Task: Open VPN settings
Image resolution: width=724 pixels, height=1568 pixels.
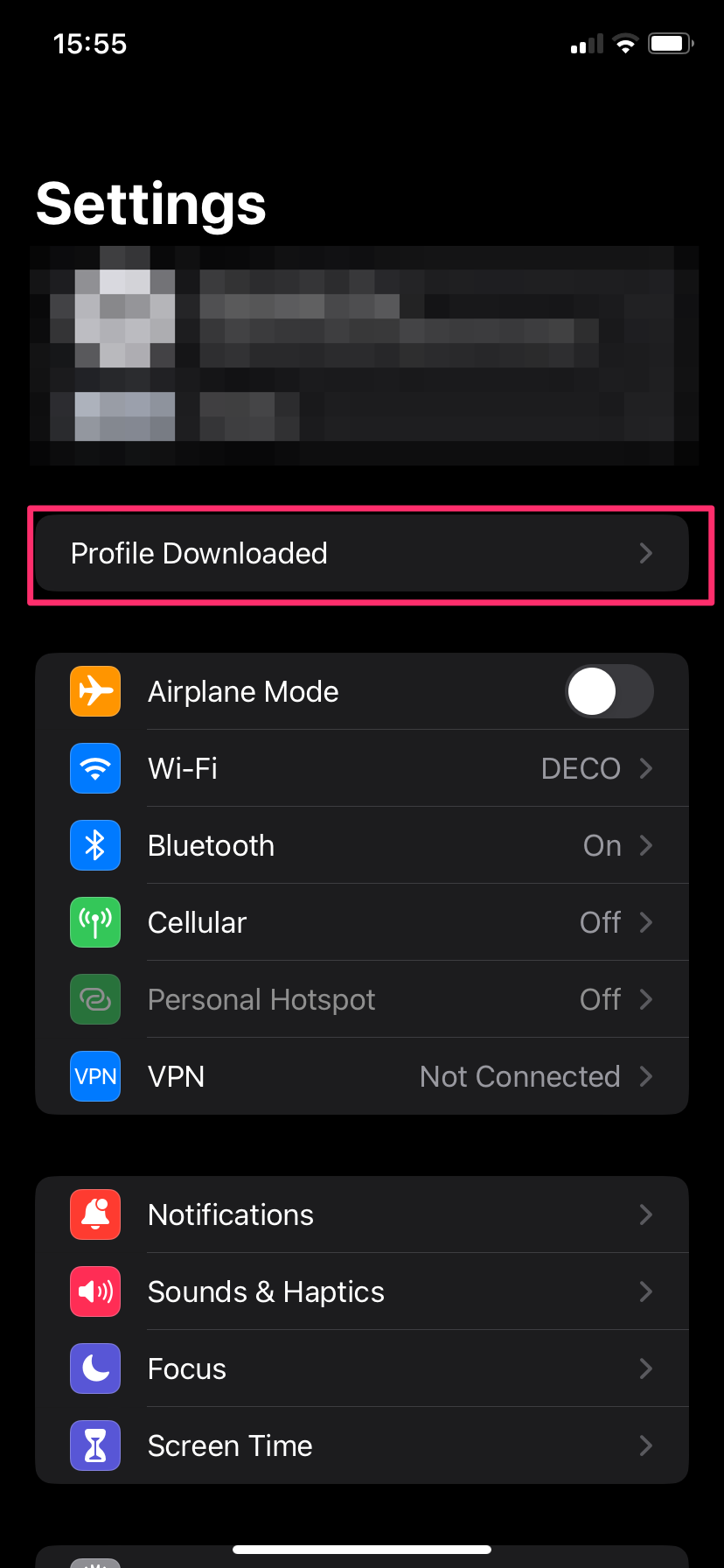Action: (x=362, y=1076)
